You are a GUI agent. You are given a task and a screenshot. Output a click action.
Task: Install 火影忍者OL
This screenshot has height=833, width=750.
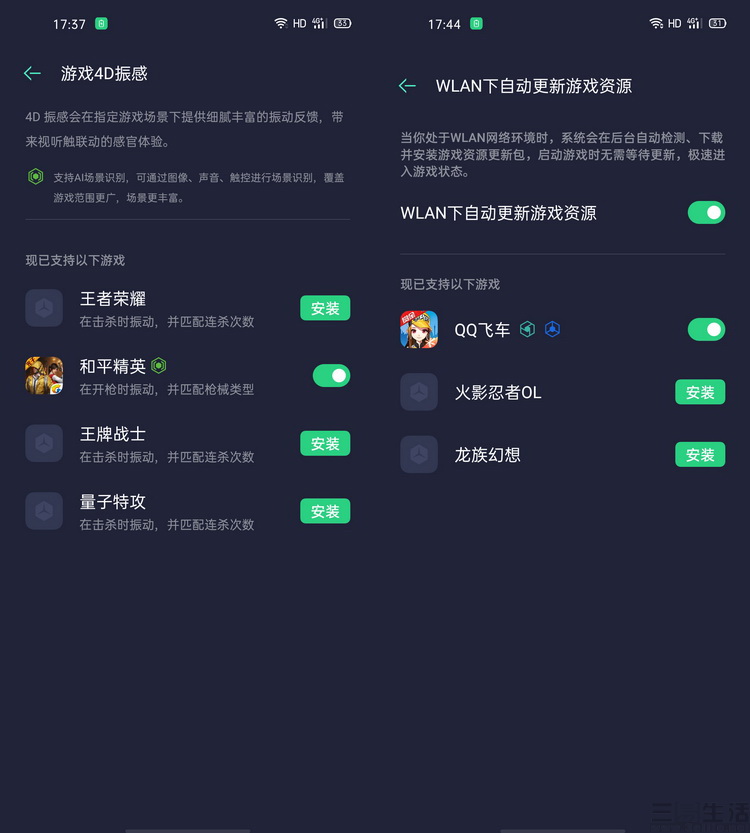point(700,392)
